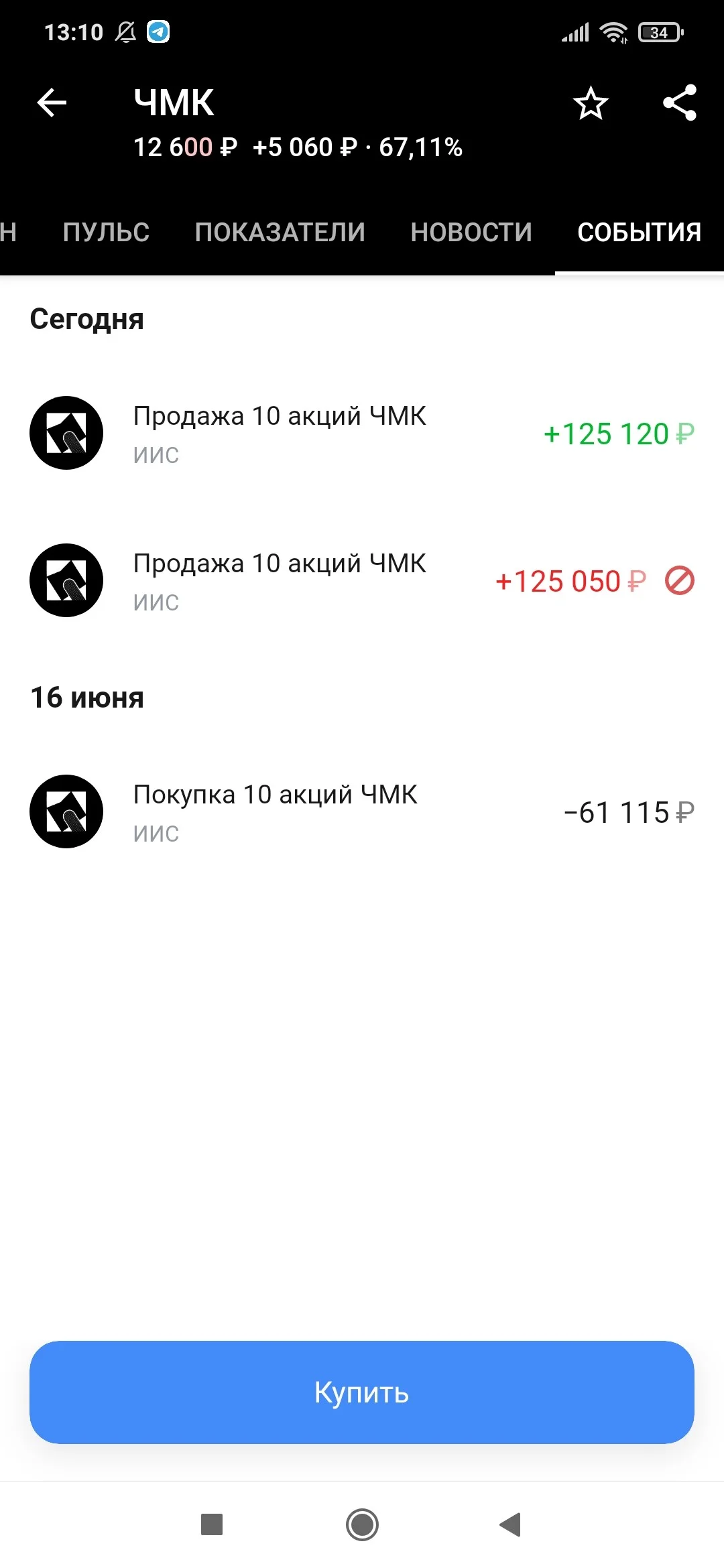The image size is (724, 1568).
Task: Open the cancelled sale for +125 050 ₽
Action: coord(362,581)
